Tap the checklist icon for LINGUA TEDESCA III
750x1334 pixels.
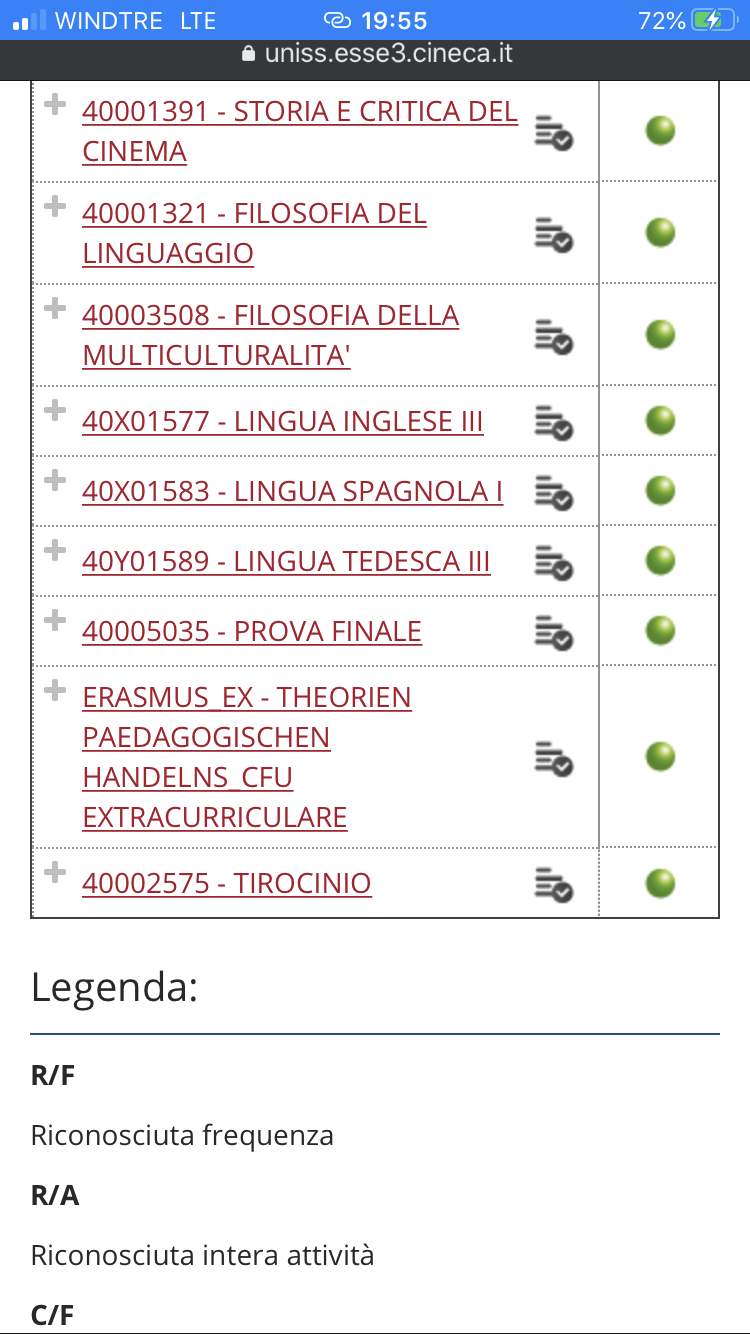tap(553, 562)
